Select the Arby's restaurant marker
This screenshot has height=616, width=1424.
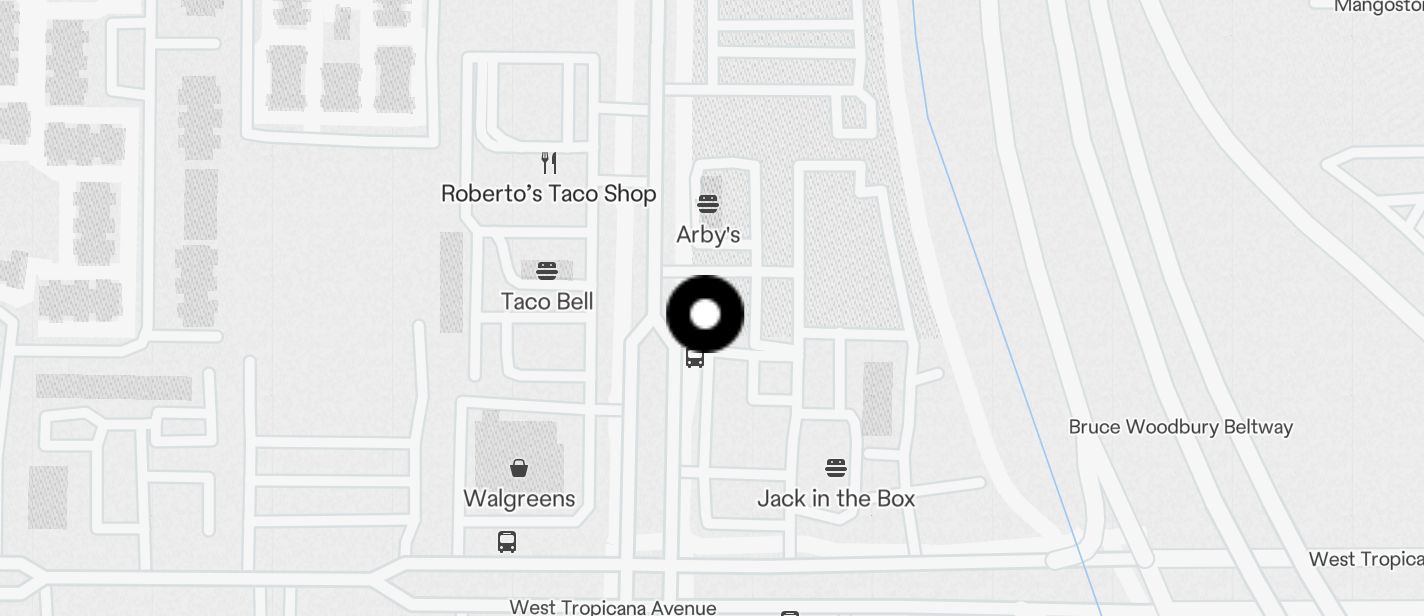point(708,205)
